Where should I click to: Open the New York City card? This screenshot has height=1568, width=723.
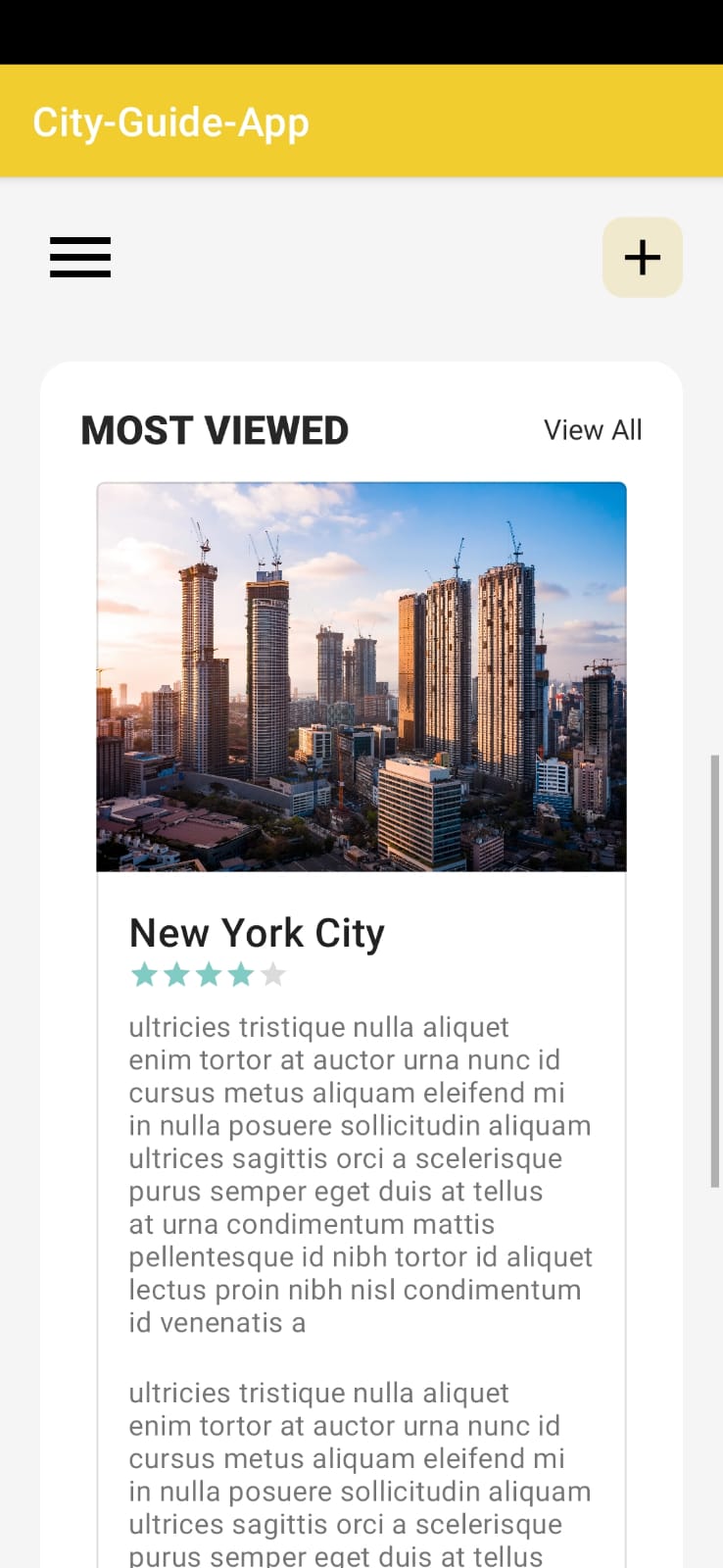click(361, 1024)
